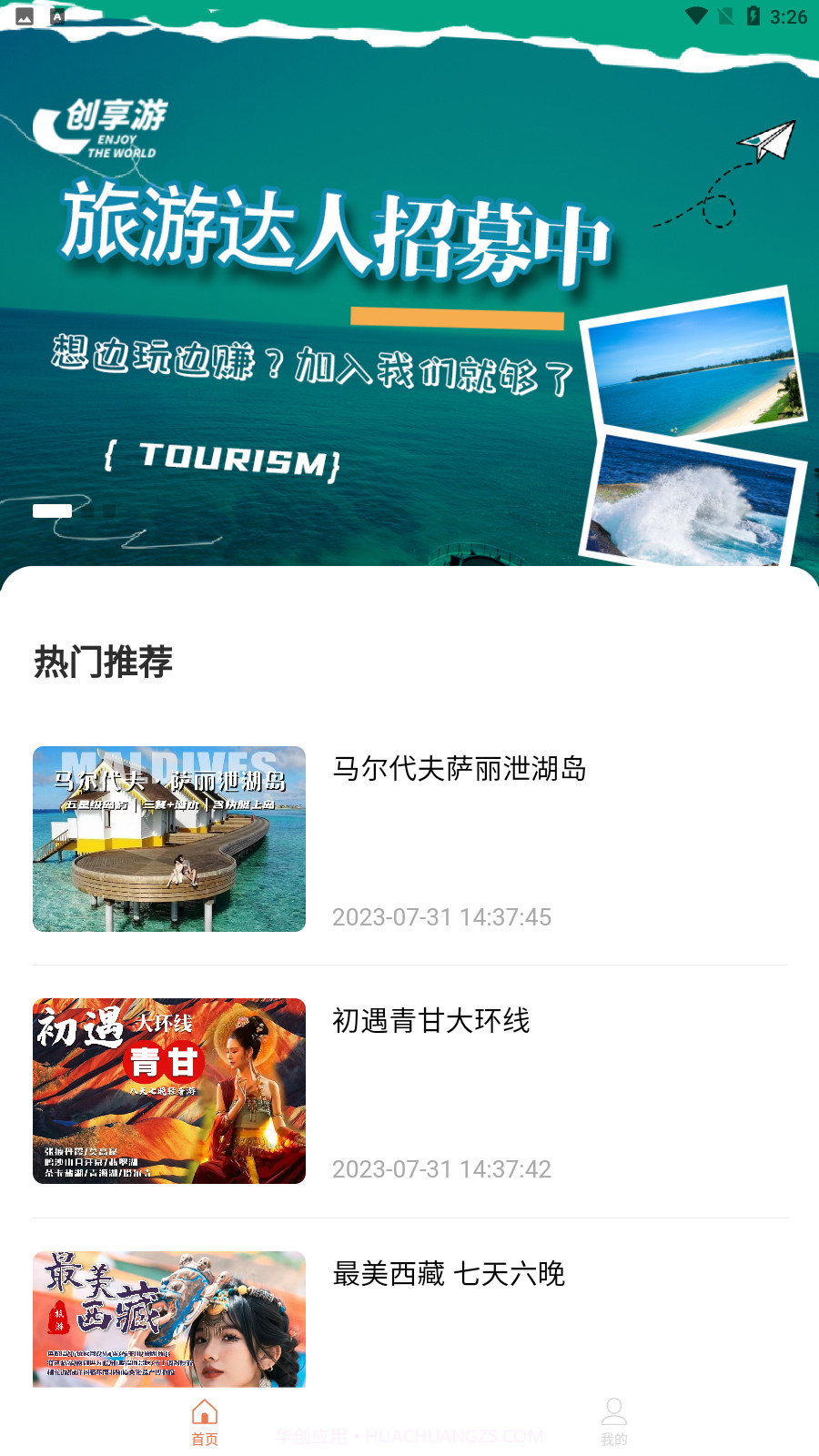
Task: Click the 旅游达人招募中 recruitment banner
Action: click(x=337, y=232)
